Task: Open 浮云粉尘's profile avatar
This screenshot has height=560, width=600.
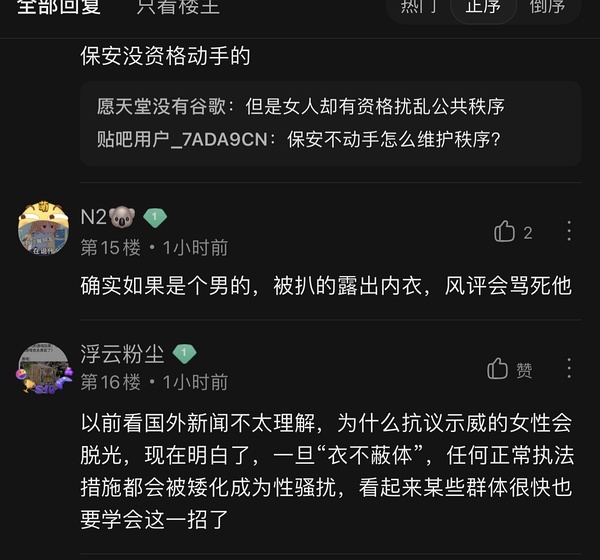Action: pos(43,367)
